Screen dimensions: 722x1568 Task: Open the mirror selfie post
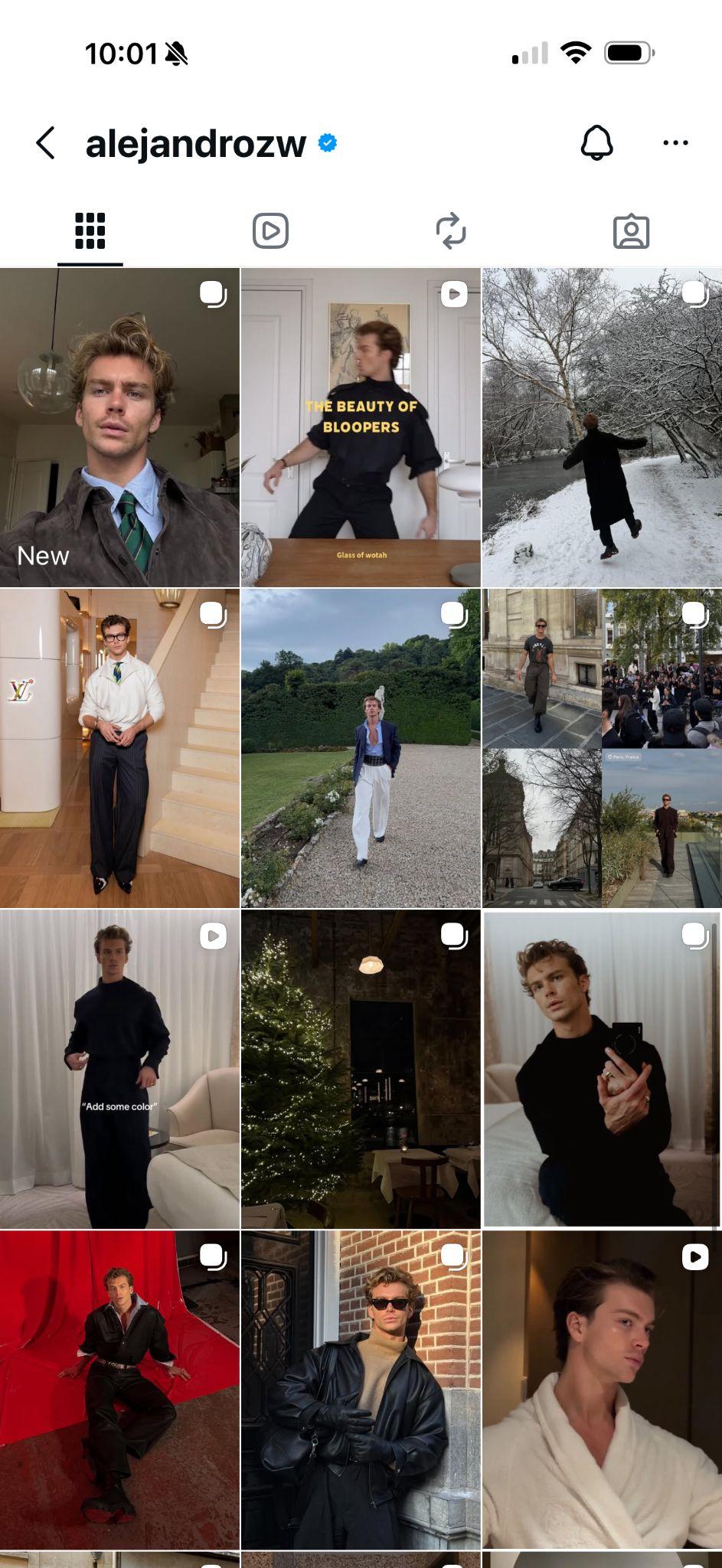(x=602, y=1069)
